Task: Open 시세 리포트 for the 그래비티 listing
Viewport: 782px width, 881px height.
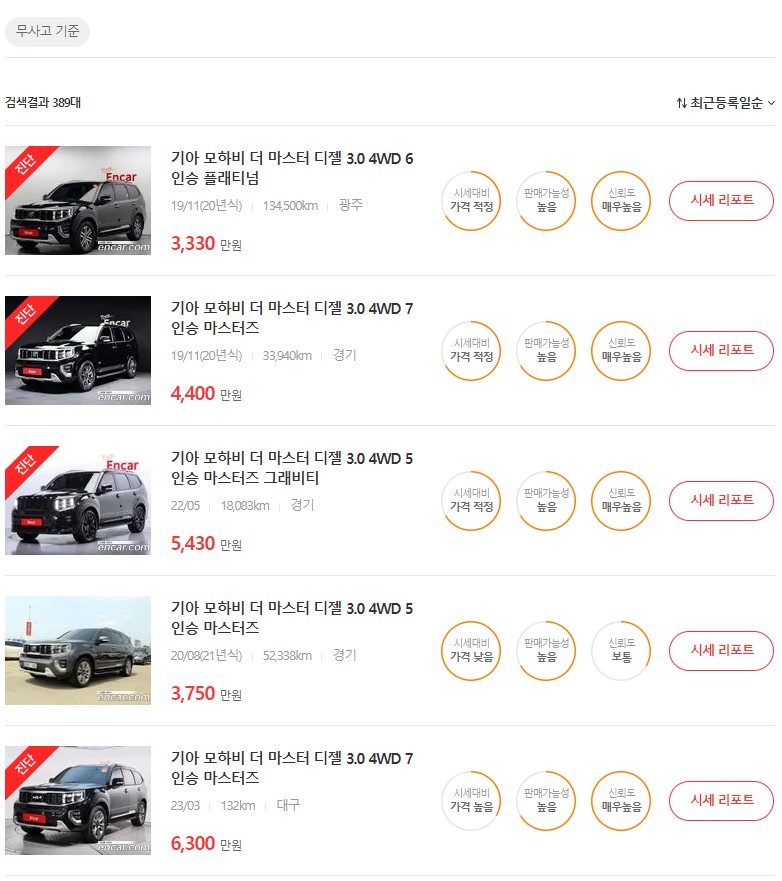Action: (x=720, y=500)
